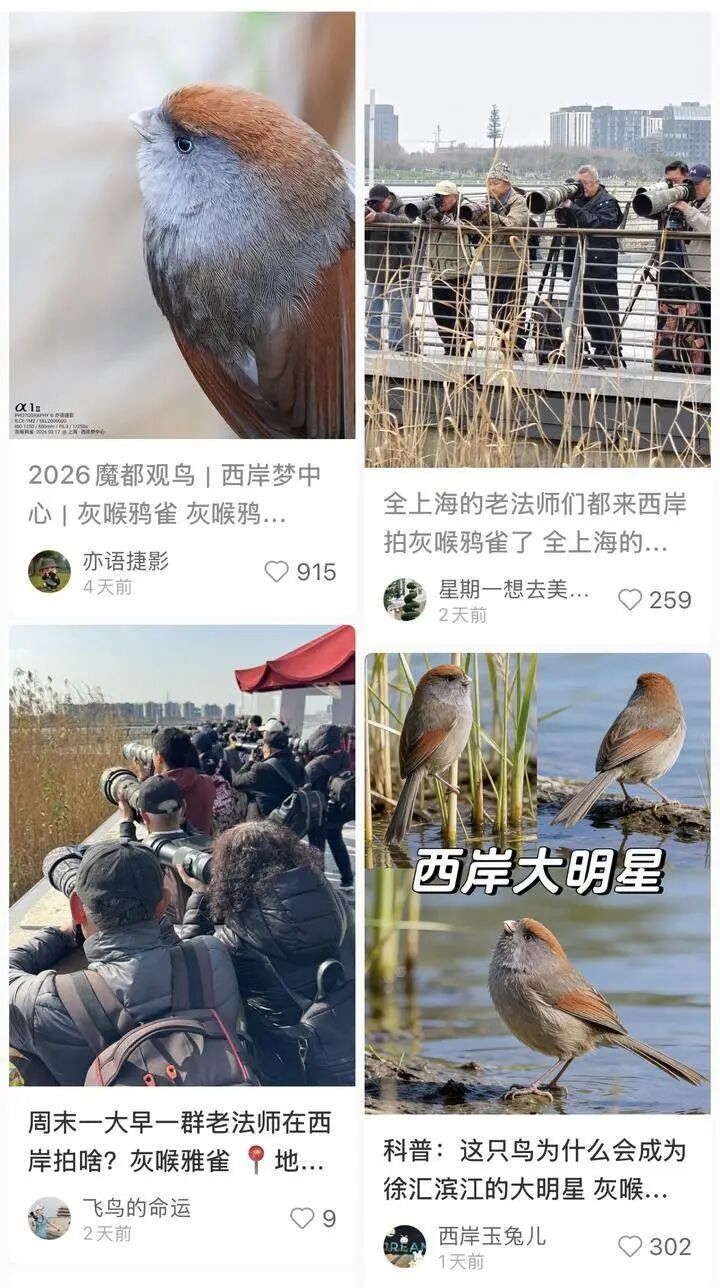
Task: Visit 飞鸟的命运's profile avatar
Action: 49,1218
